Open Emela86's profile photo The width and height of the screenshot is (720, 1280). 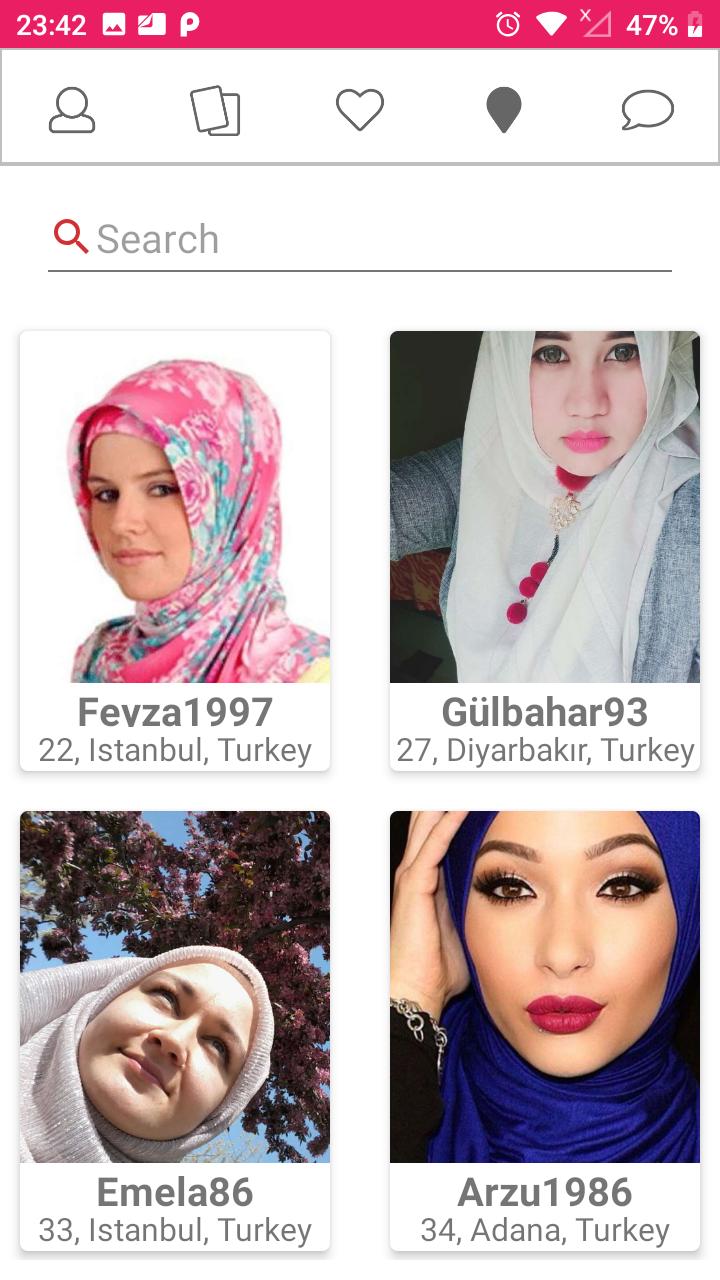tap(174, 986)
